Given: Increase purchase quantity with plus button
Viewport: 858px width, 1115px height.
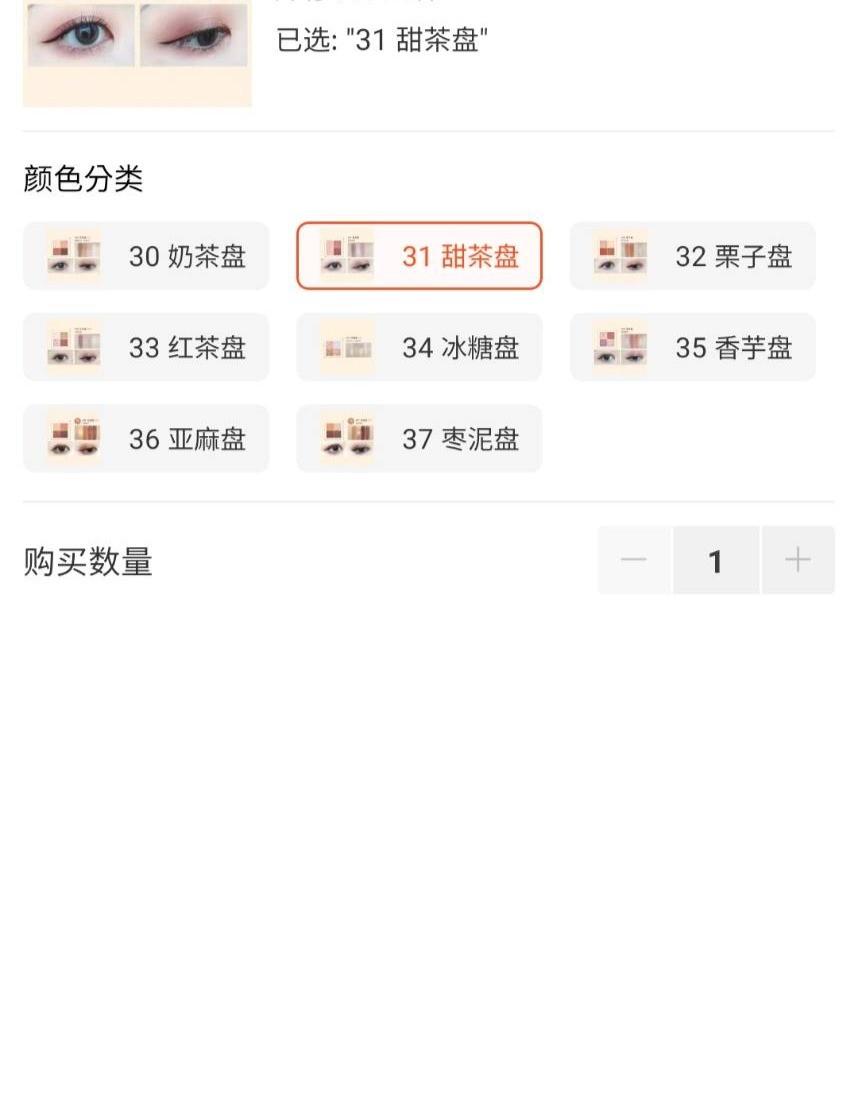Looking at the screenshot, I should 798,561.
